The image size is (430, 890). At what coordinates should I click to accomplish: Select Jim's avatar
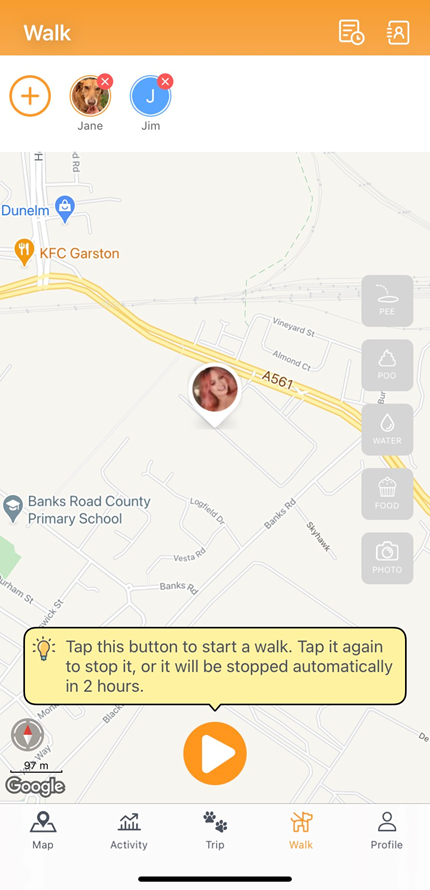(x=150, y=96)
